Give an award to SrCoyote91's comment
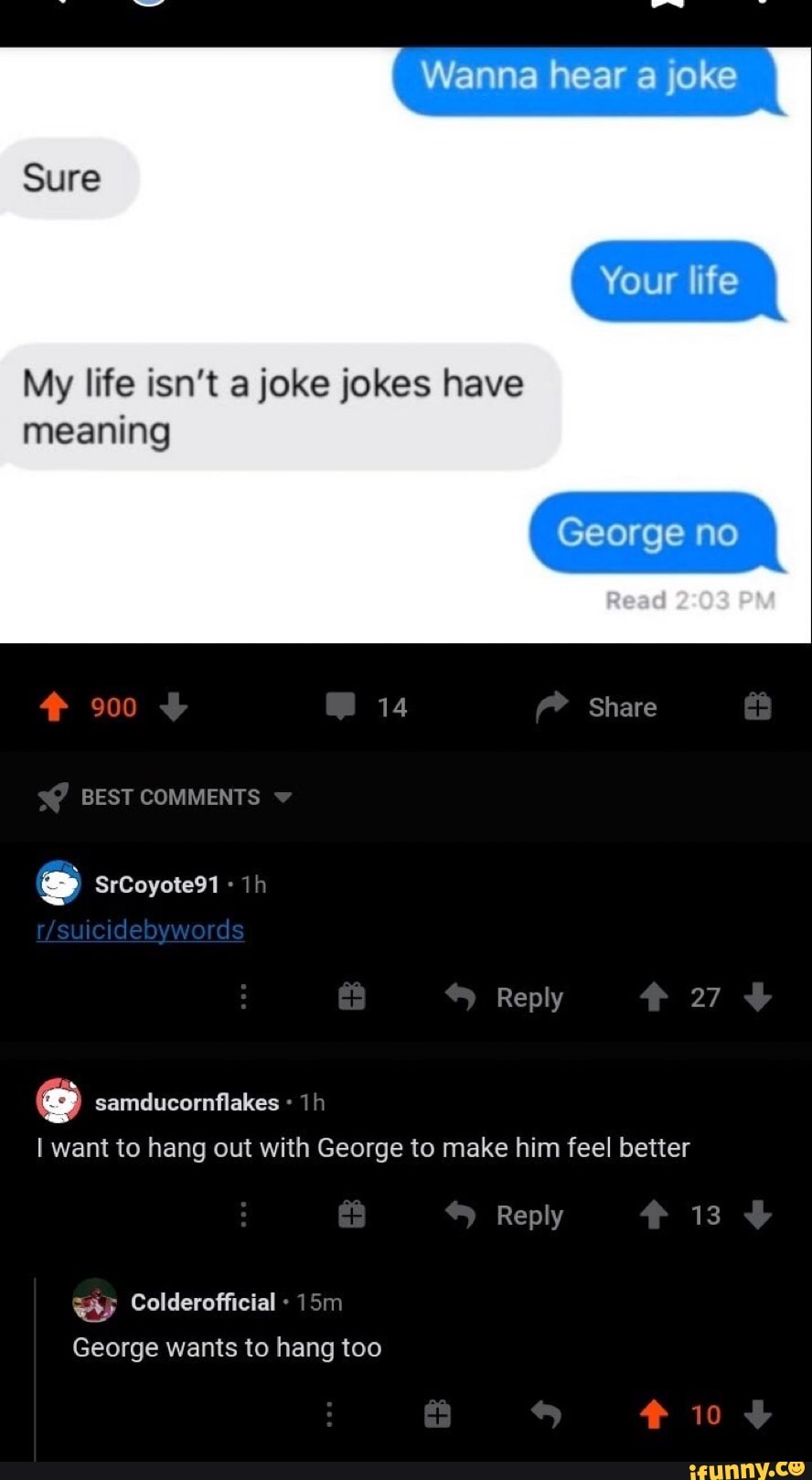The width and height of the screenshot is (812, 1480). click(353, 997)
